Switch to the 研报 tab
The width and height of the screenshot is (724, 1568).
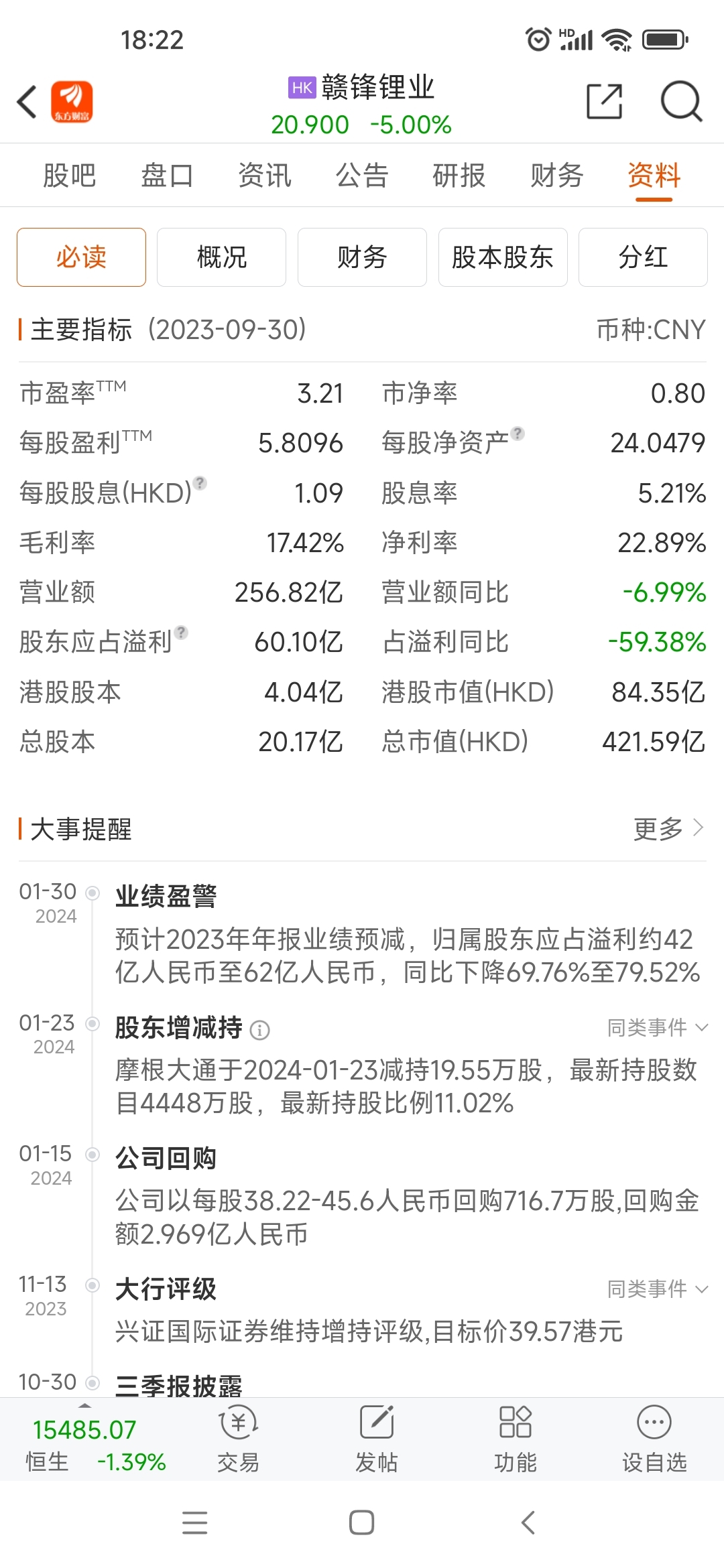[x=459, y=176]
